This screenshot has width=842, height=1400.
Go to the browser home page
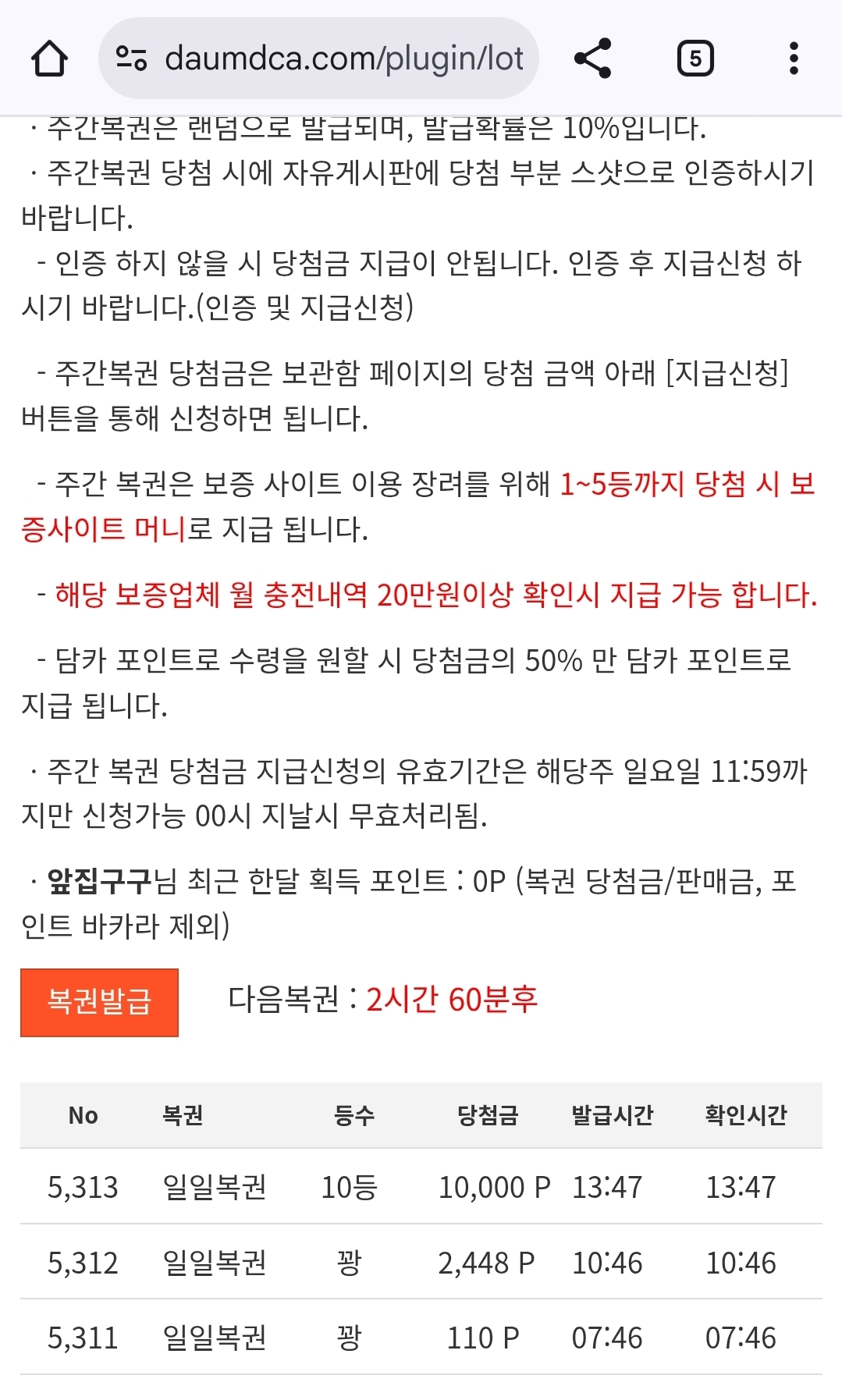pyautogui.click(x=49, y=59)
